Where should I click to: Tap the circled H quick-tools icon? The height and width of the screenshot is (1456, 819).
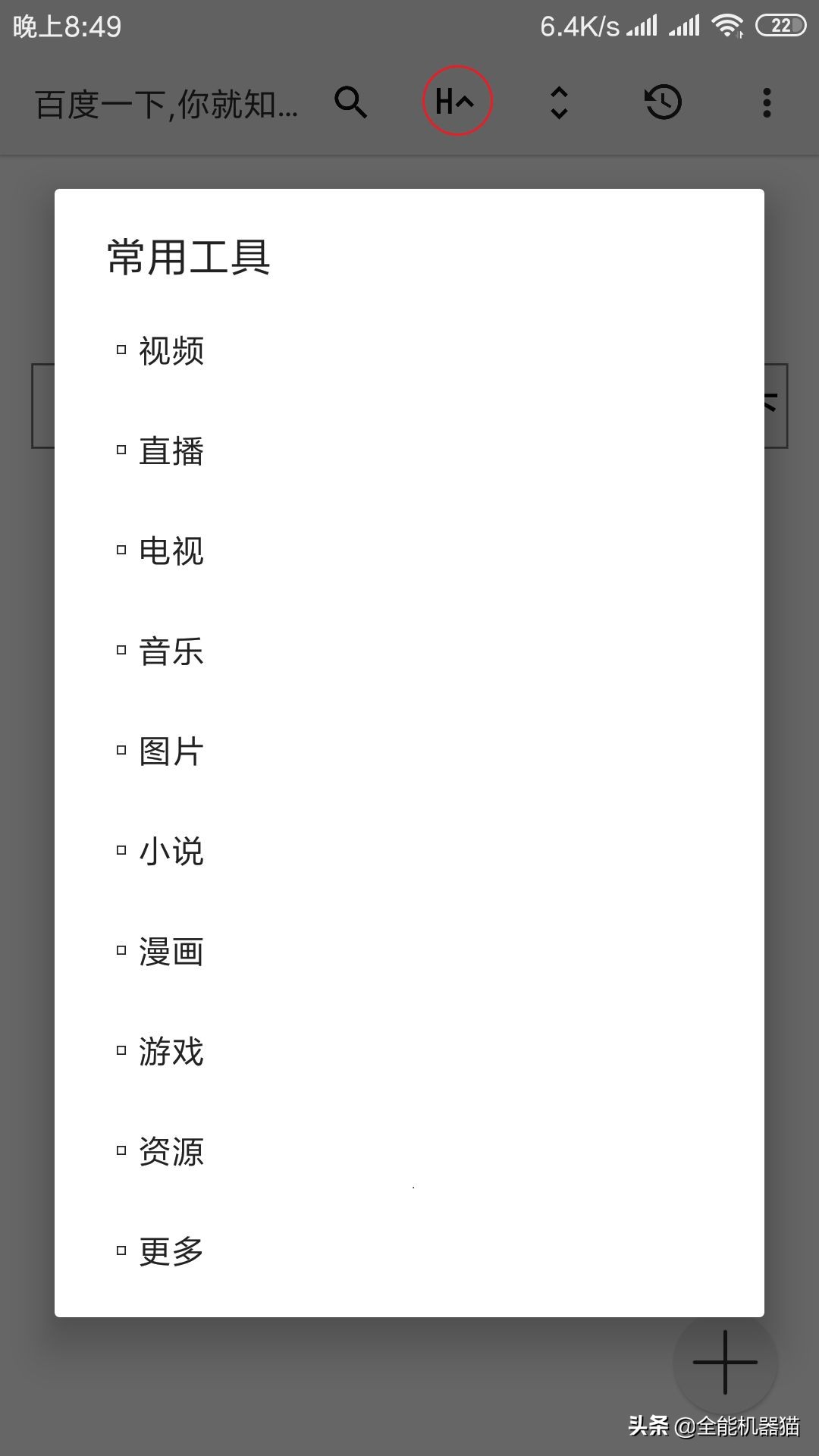click(457, 100)
